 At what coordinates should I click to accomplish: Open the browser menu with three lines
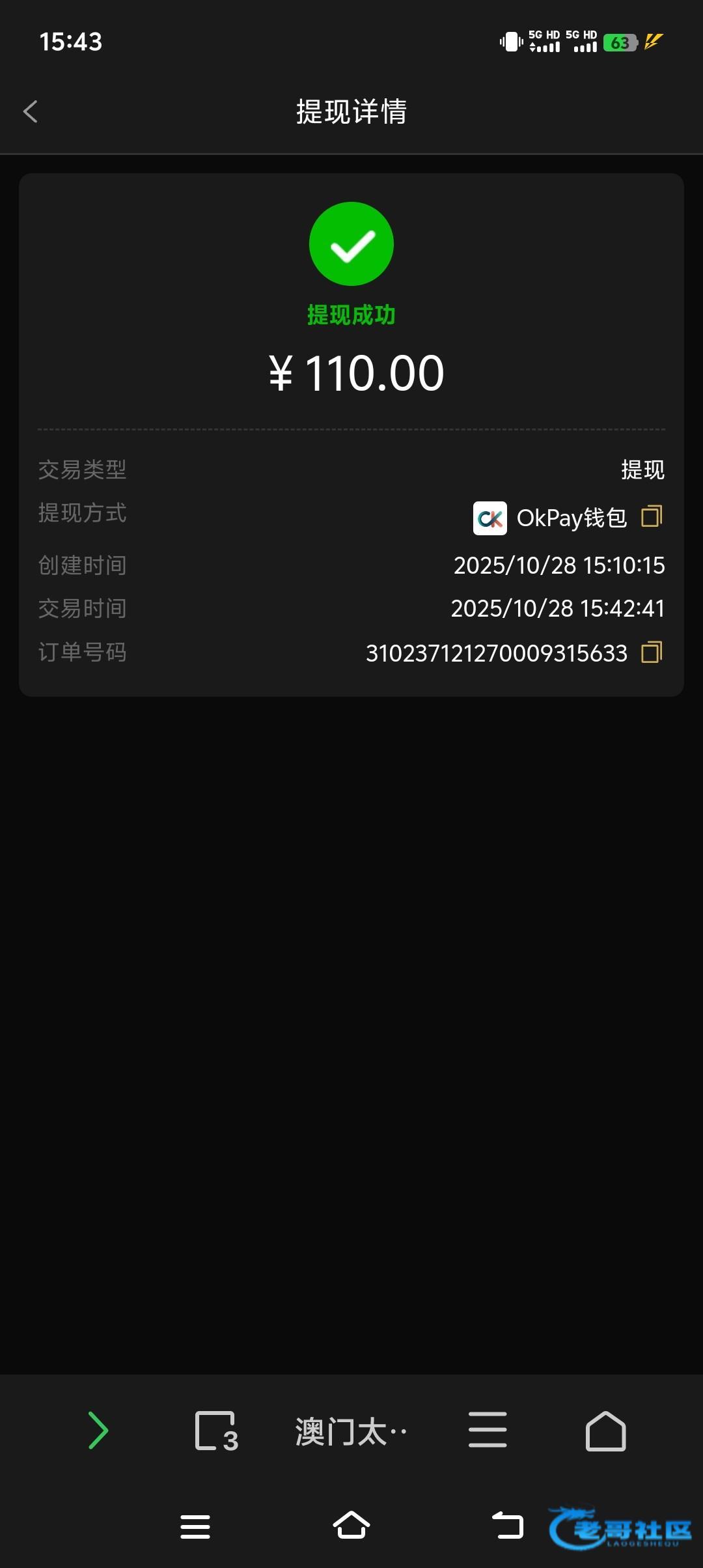488,1430
